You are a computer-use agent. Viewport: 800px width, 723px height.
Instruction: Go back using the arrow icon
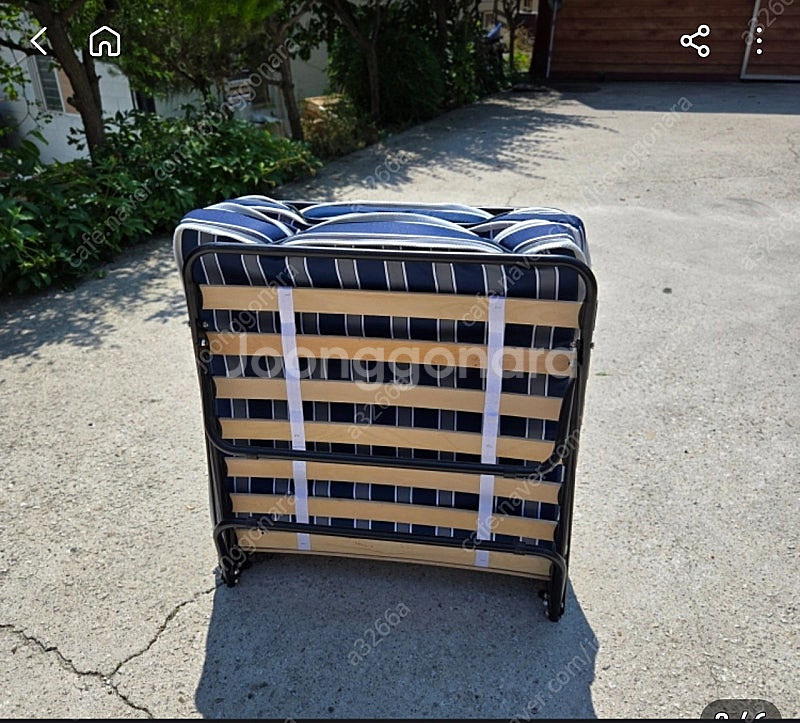click(39, 41)
